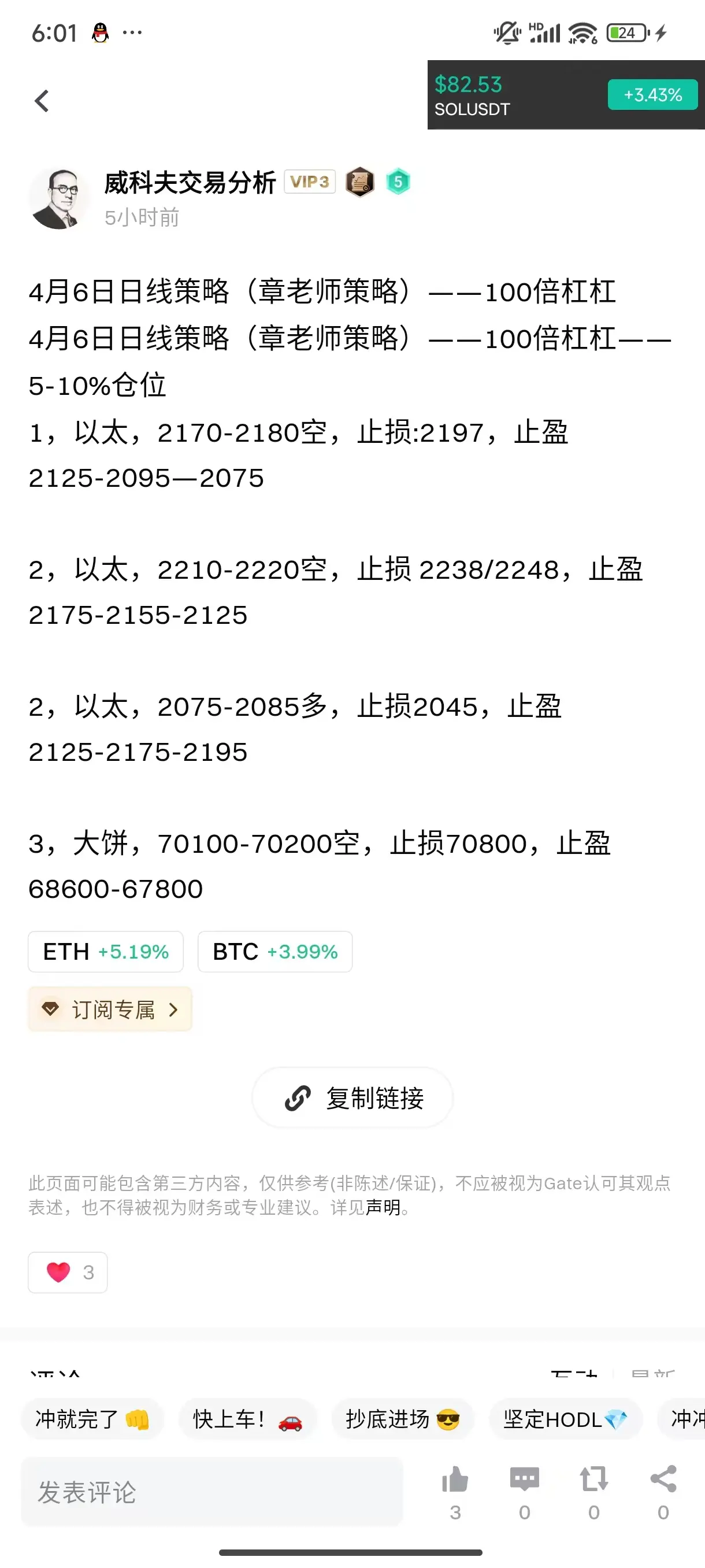Tap the BTC +3.99% chip
Image resolution: width=705 pixels, height=1568 pixels.
[275, 952]
